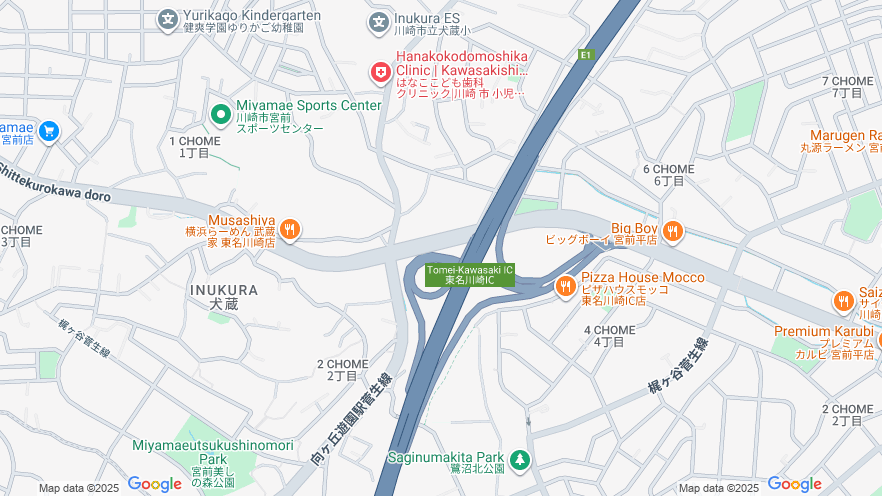Open the Inukura ES school marker
The image size is (882, 496).
pos(379,21)
